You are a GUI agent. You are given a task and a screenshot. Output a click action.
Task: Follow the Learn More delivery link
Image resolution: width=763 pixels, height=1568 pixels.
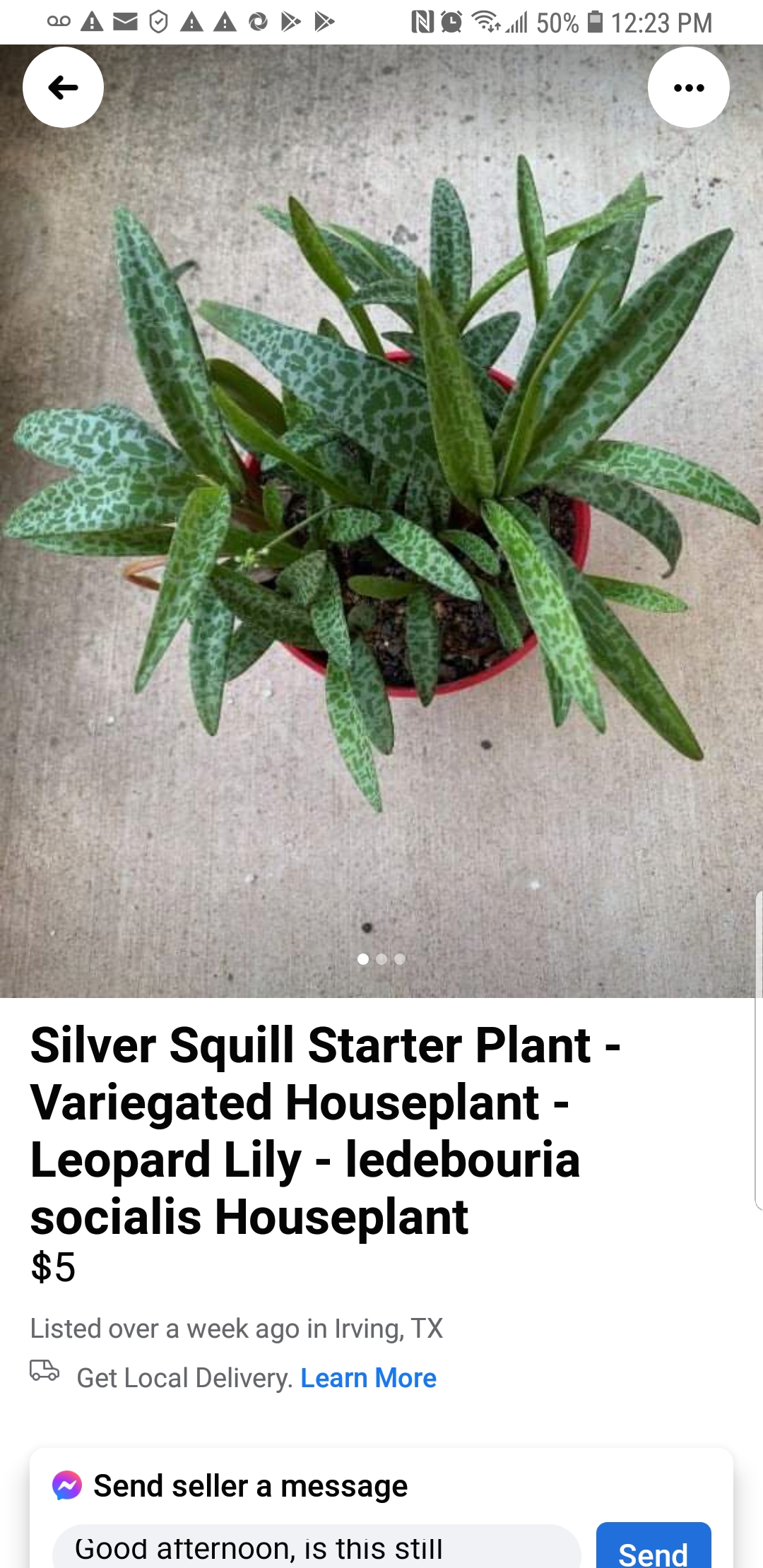click(x=368, y=1377)
